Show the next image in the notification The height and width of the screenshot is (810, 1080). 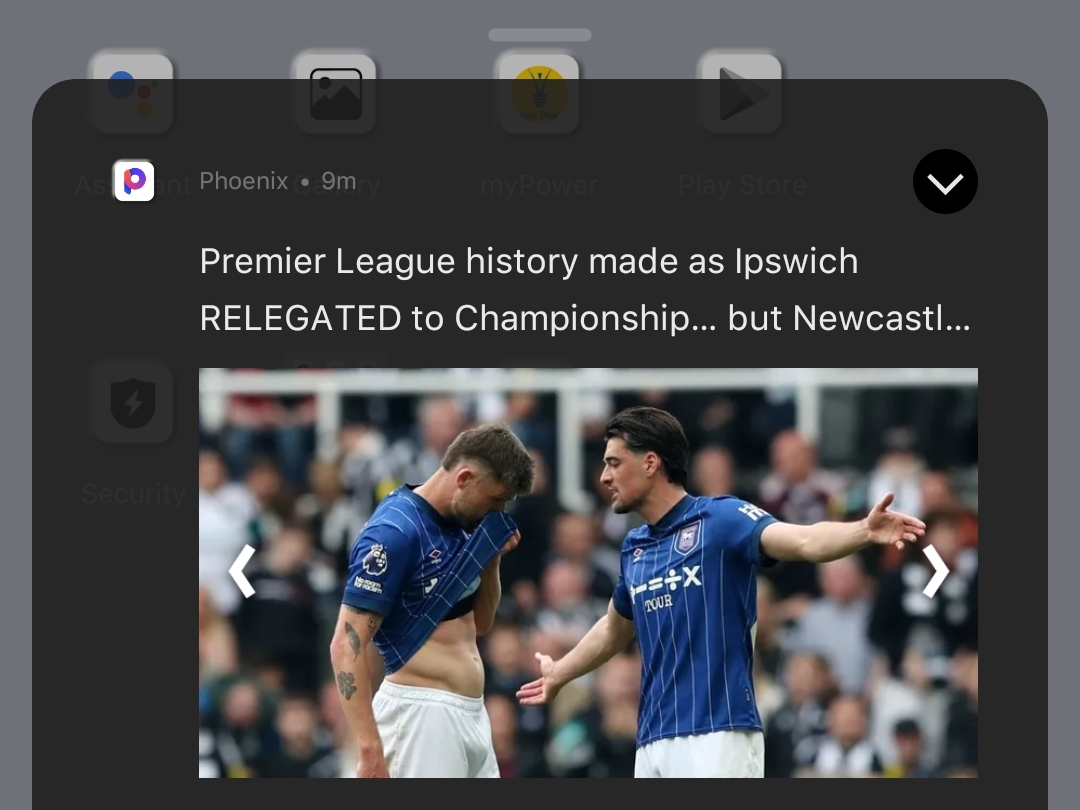click(934, 572)
